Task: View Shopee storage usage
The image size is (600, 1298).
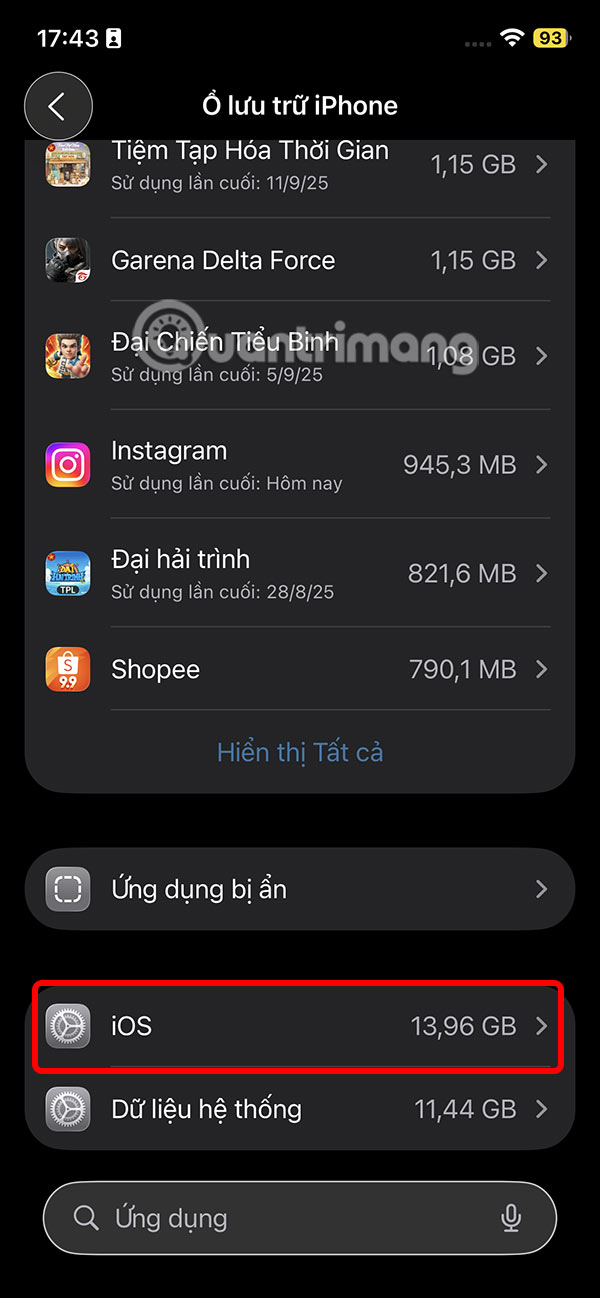Action: coord(300,669)
